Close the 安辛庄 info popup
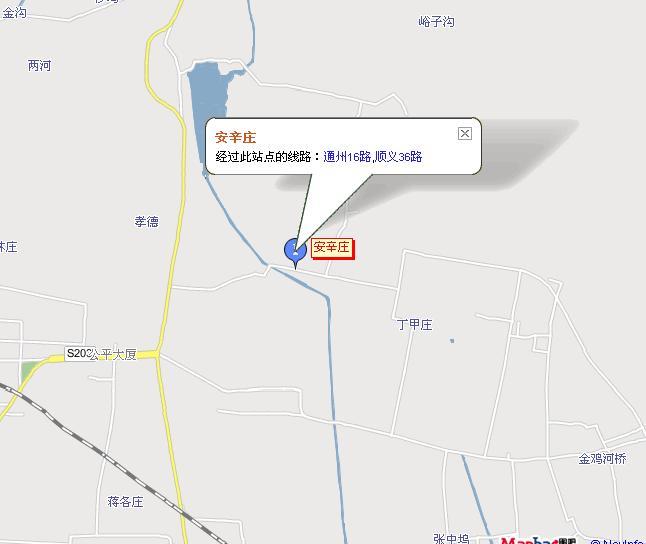Screen dimensions: 646x544 (x=465, y=134)
